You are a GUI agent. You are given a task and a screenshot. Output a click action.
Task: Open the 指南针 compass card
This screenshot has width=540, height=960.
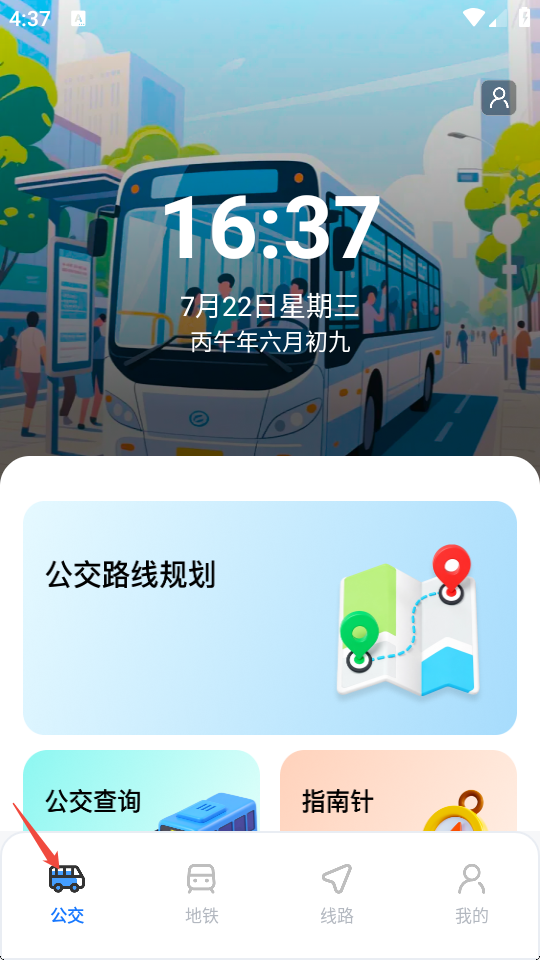(399, 790)
